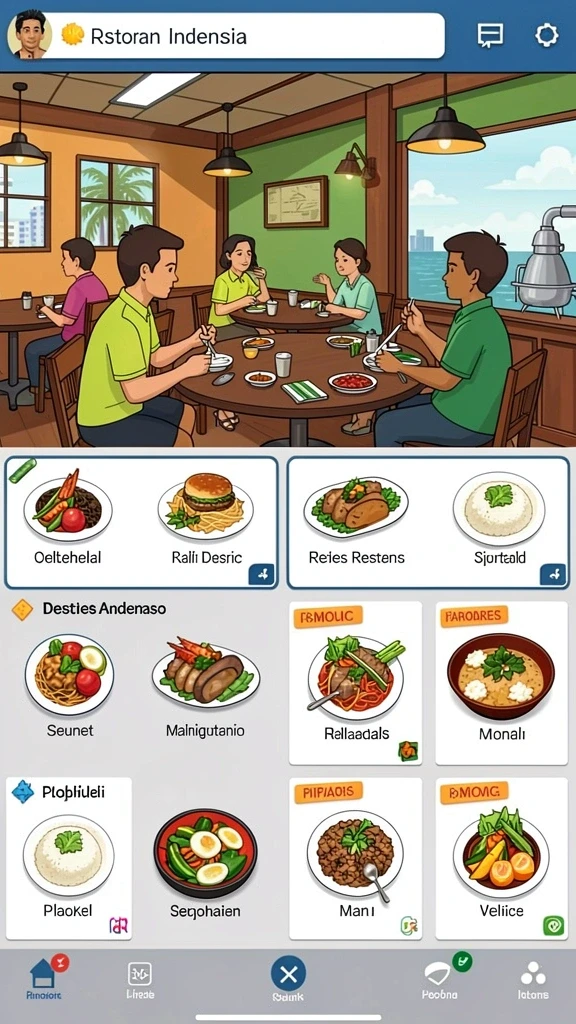
Task: Go to the home tab
Action: coord(44,979)
